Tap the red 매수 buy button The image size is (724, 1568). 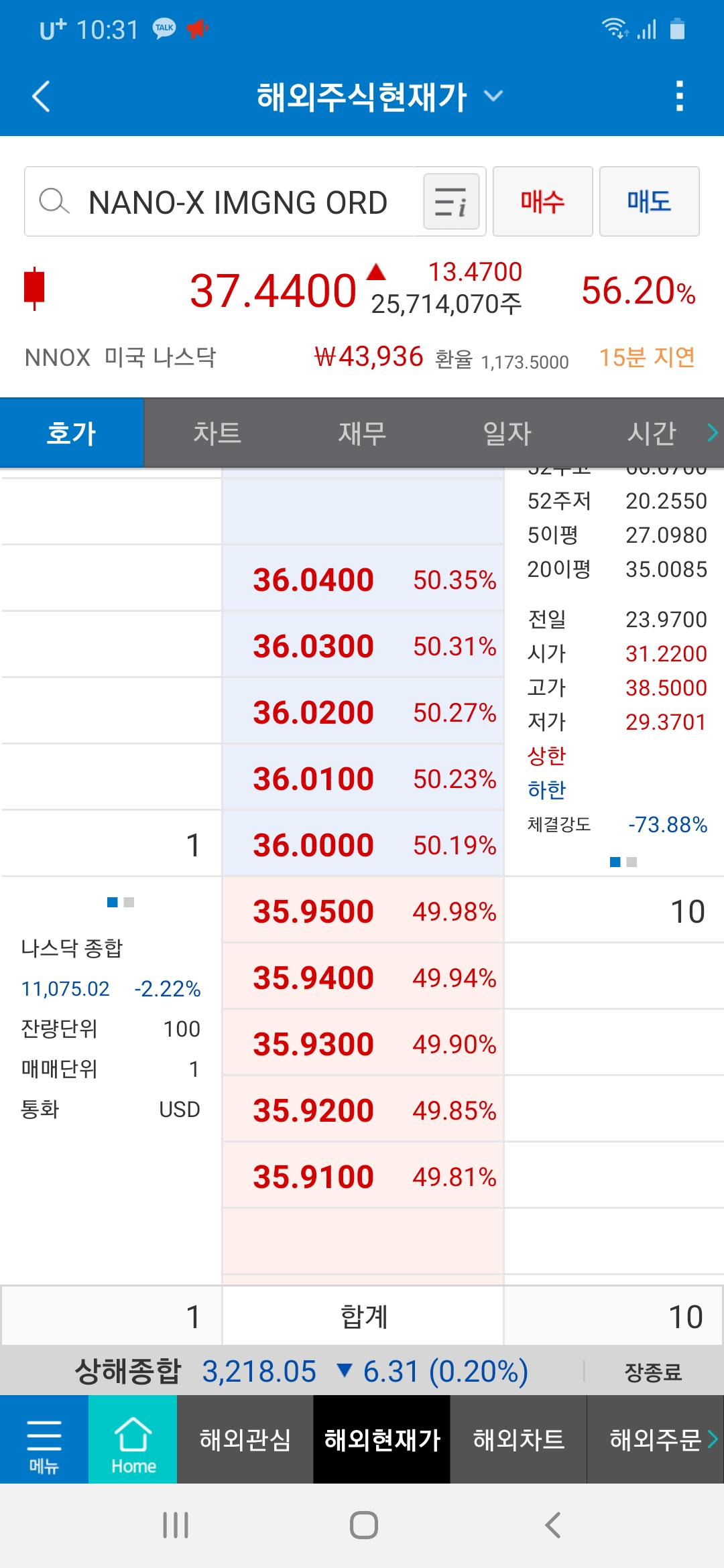pos(542,202)
